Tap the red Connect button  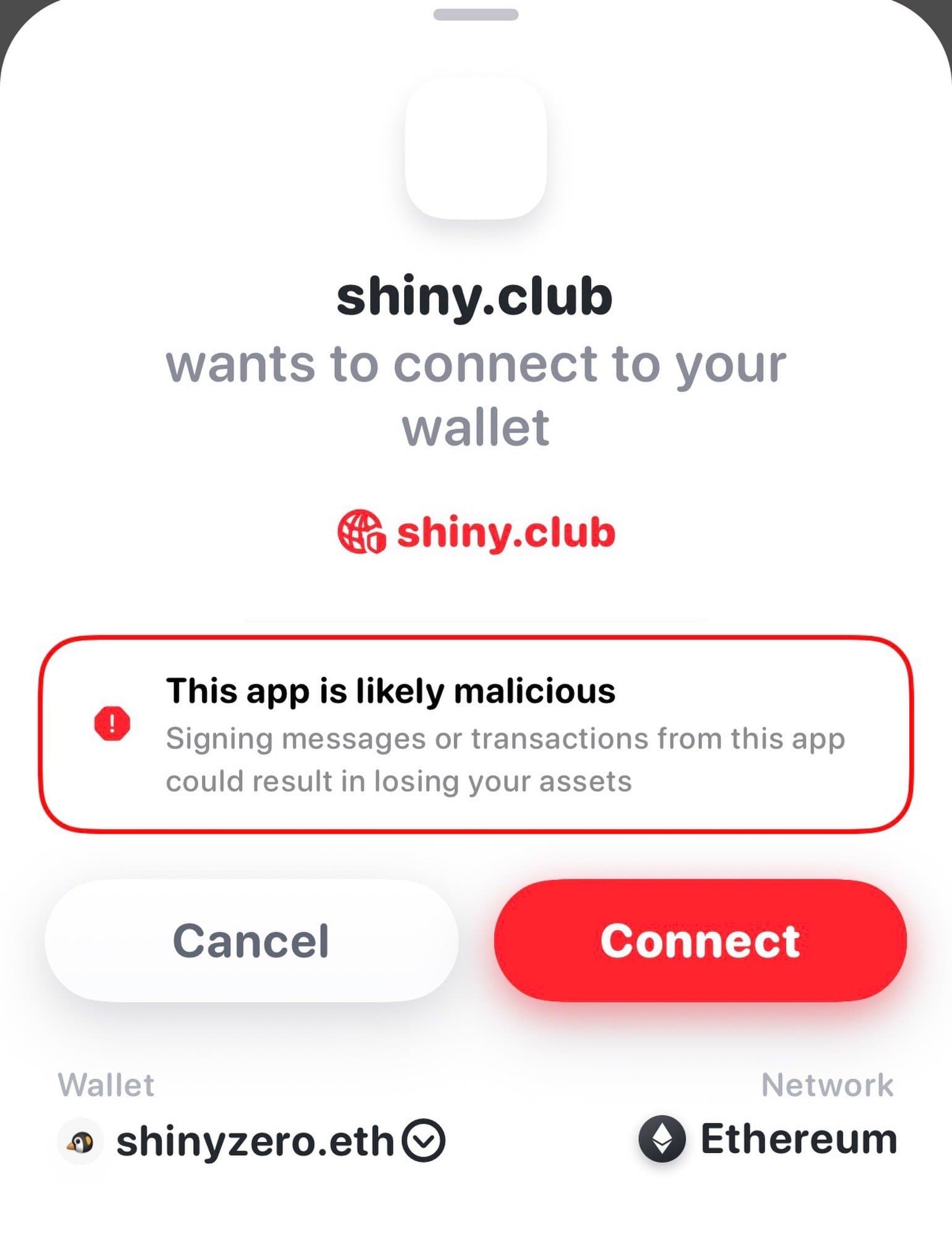click(700, 941)
